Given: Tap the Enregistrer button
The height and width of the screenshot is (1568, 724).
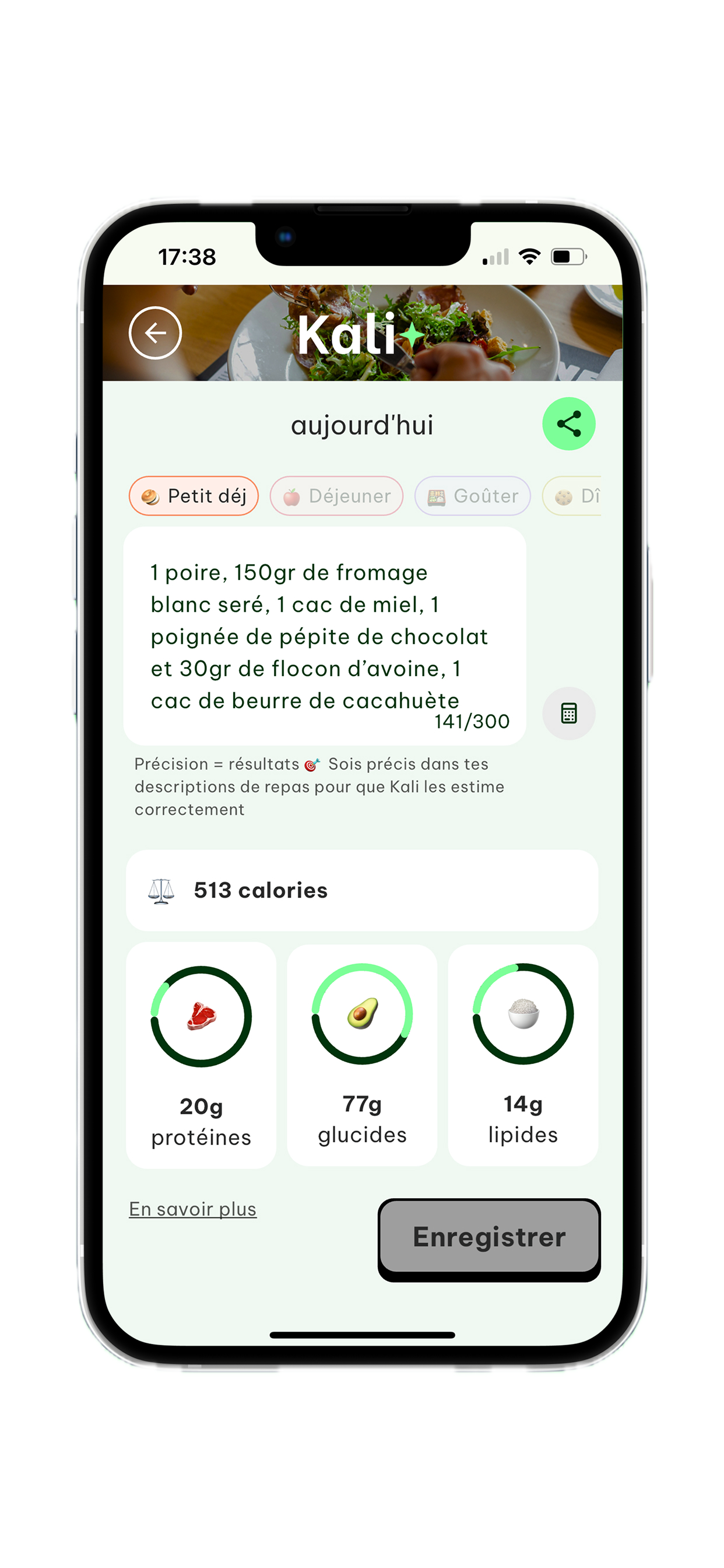Looking at the screenshot, I should (x=489, y=1237).
